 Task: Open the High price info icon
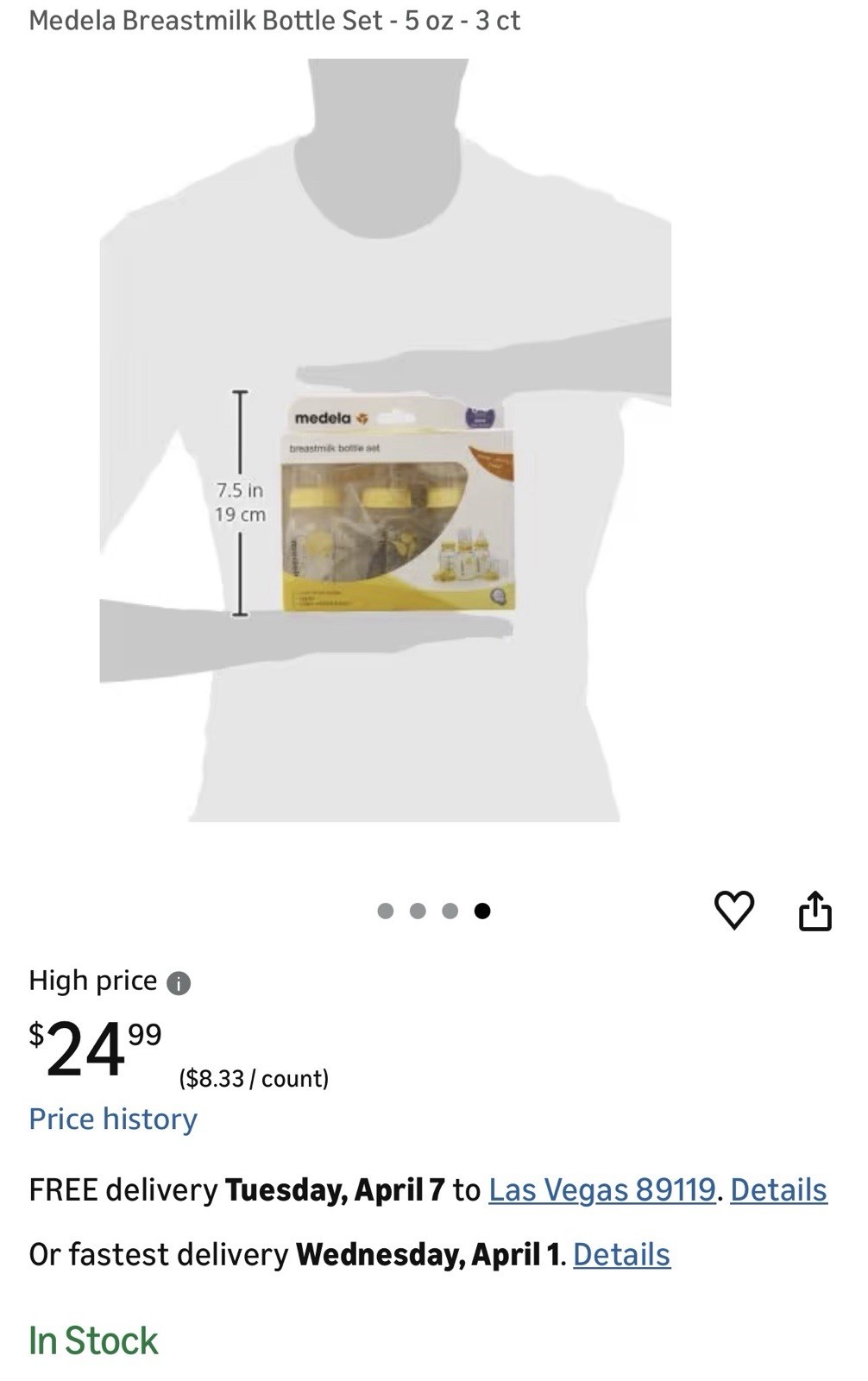[179, 983]
